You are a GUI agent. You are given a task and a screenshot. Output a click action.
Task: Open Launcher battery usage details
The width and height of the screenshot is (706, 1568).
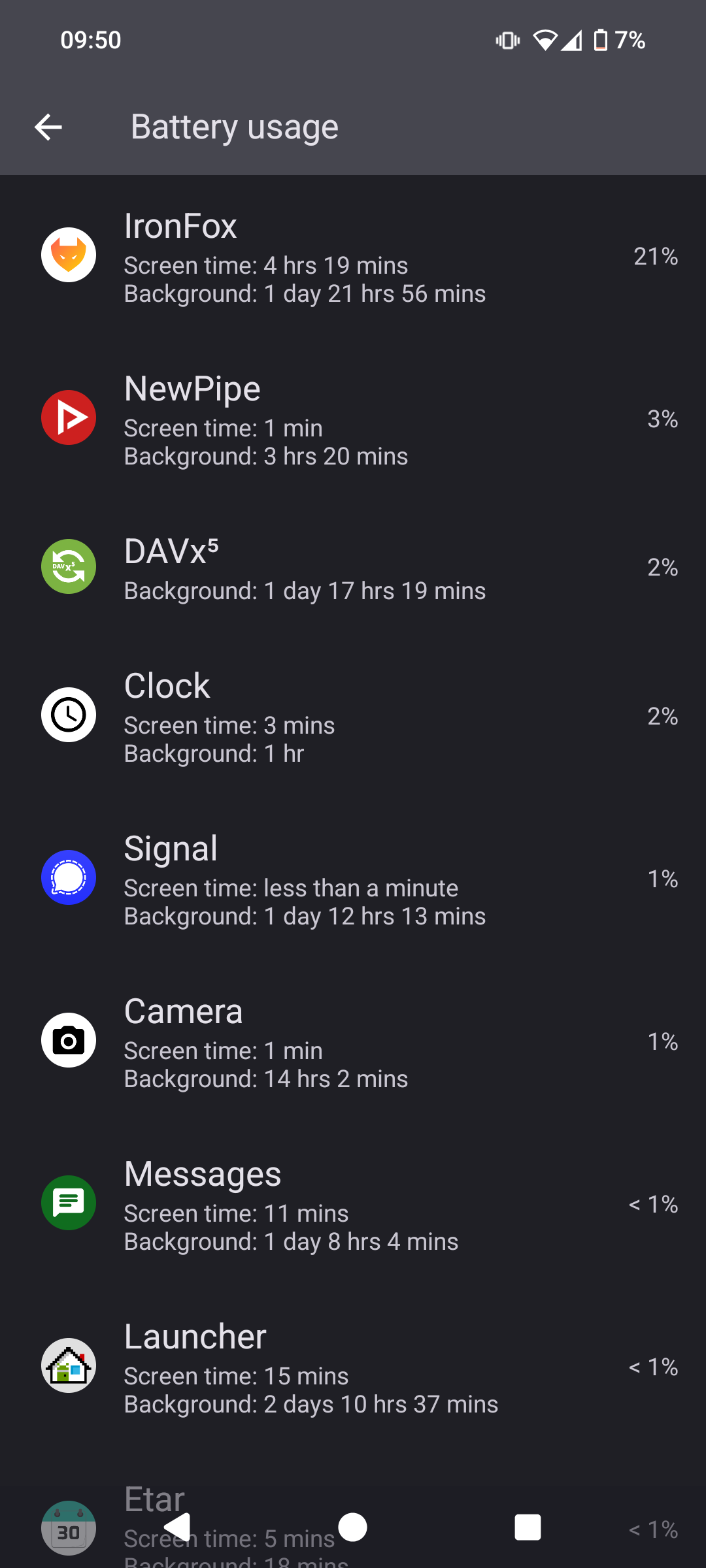tap(353, 1367)
